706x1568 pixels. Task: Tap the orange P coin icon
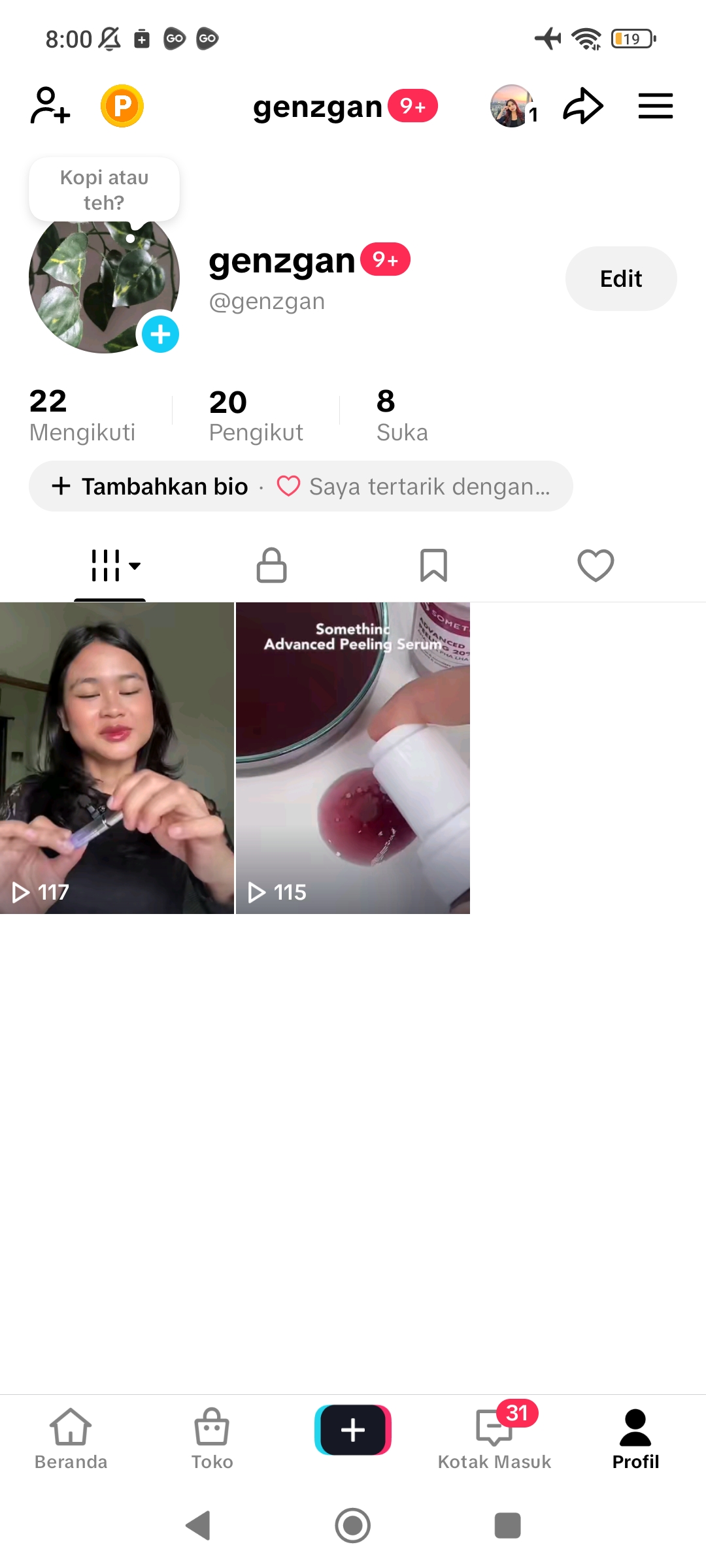tap(122, 106)
